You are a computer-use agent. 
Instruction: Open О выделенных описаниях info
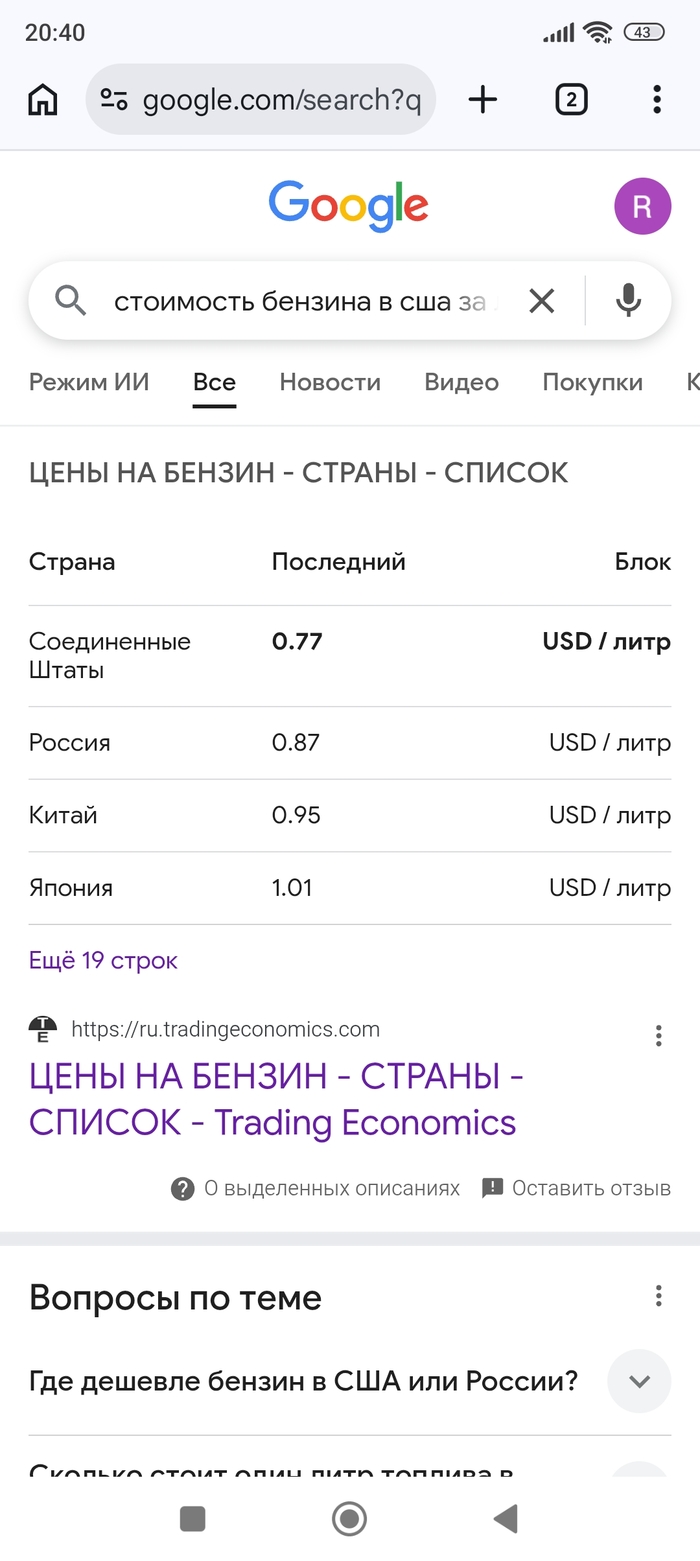point(316,1188)
